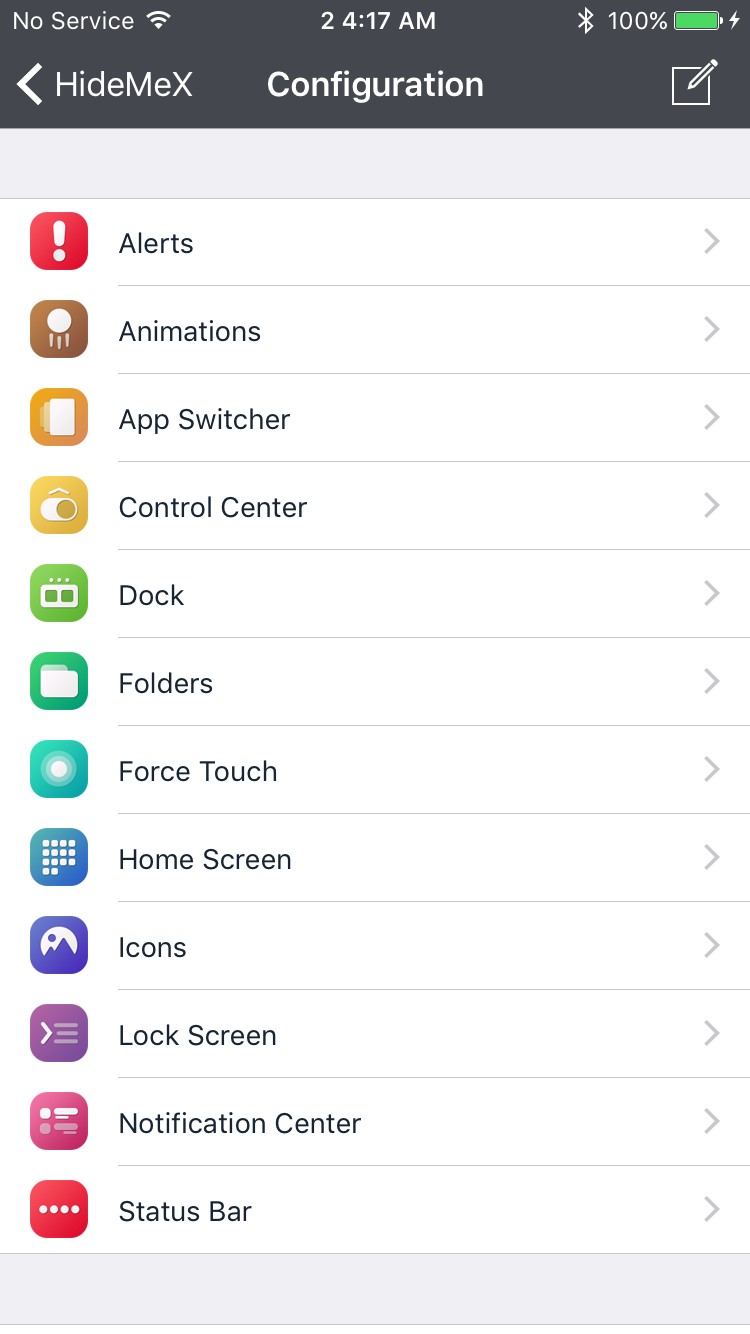This screenshot has width=750, height=1334.
Task: Open Alerts settings
Action: (375, 243)
